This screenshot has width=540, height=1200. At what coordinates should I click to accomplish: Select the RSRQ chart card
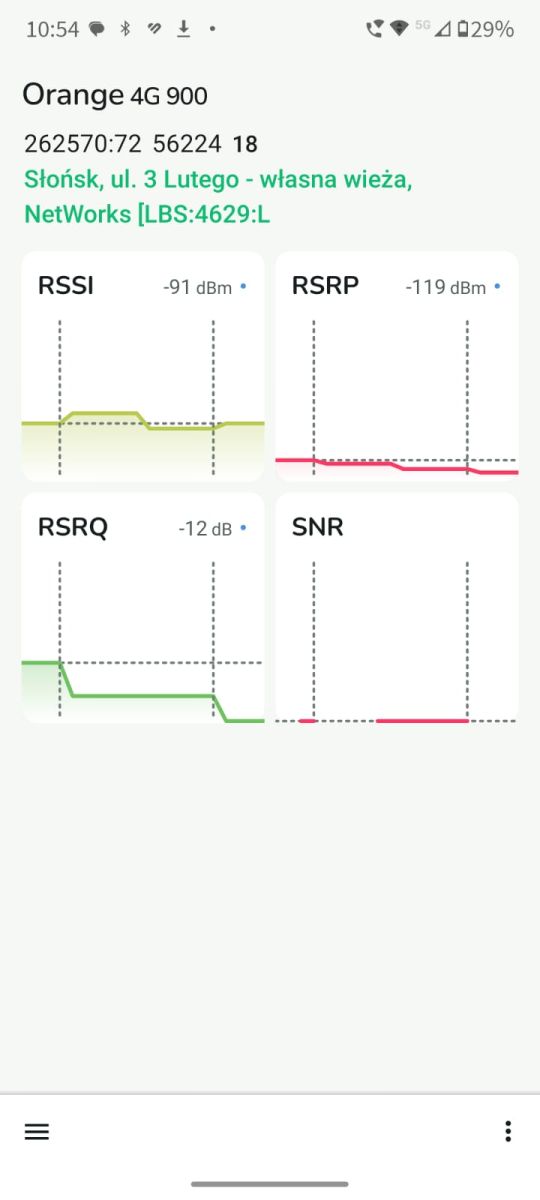[143, 608]
